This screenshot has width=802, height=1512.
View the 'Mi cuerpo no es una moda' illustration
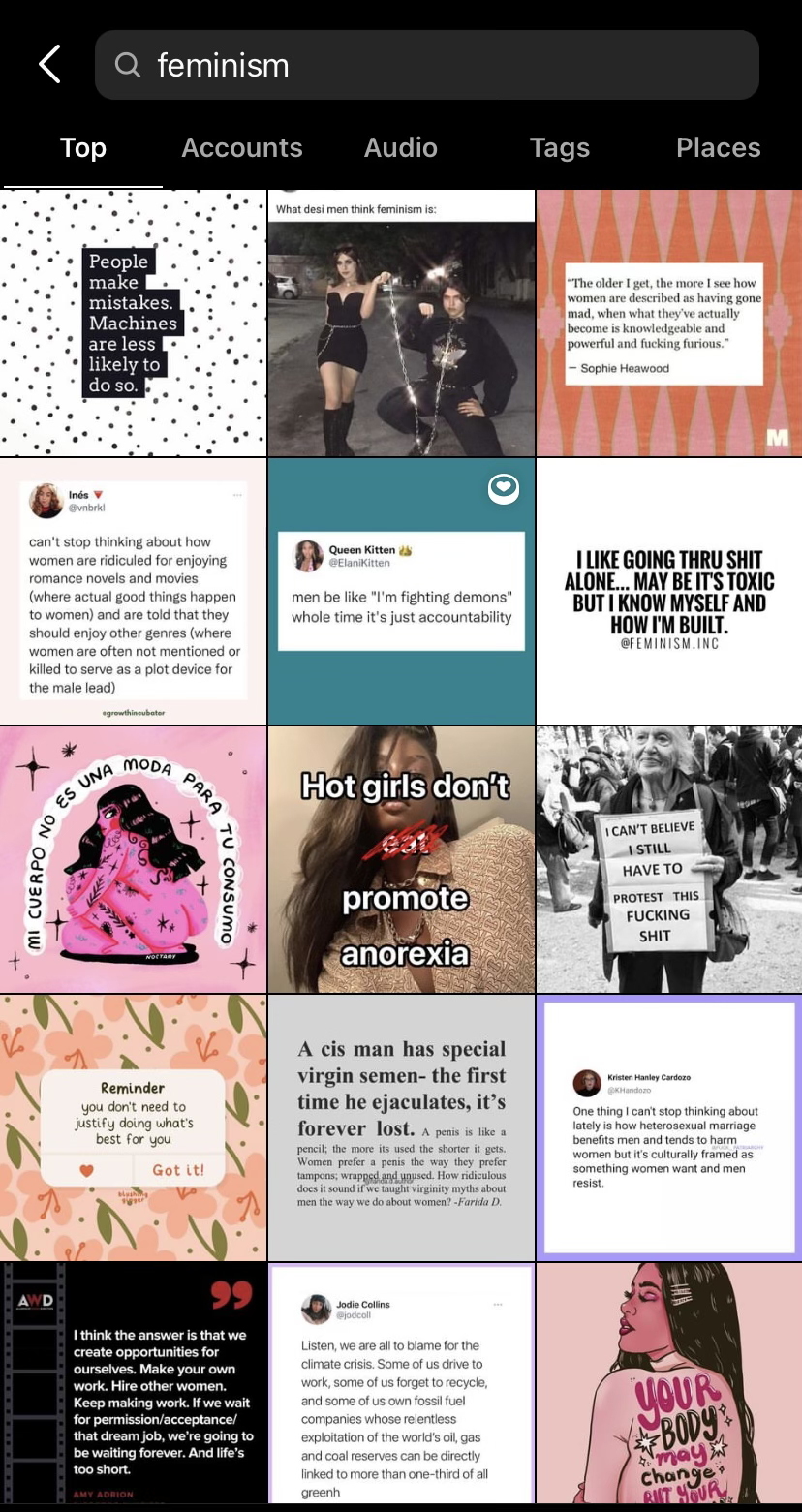point(133,859)
